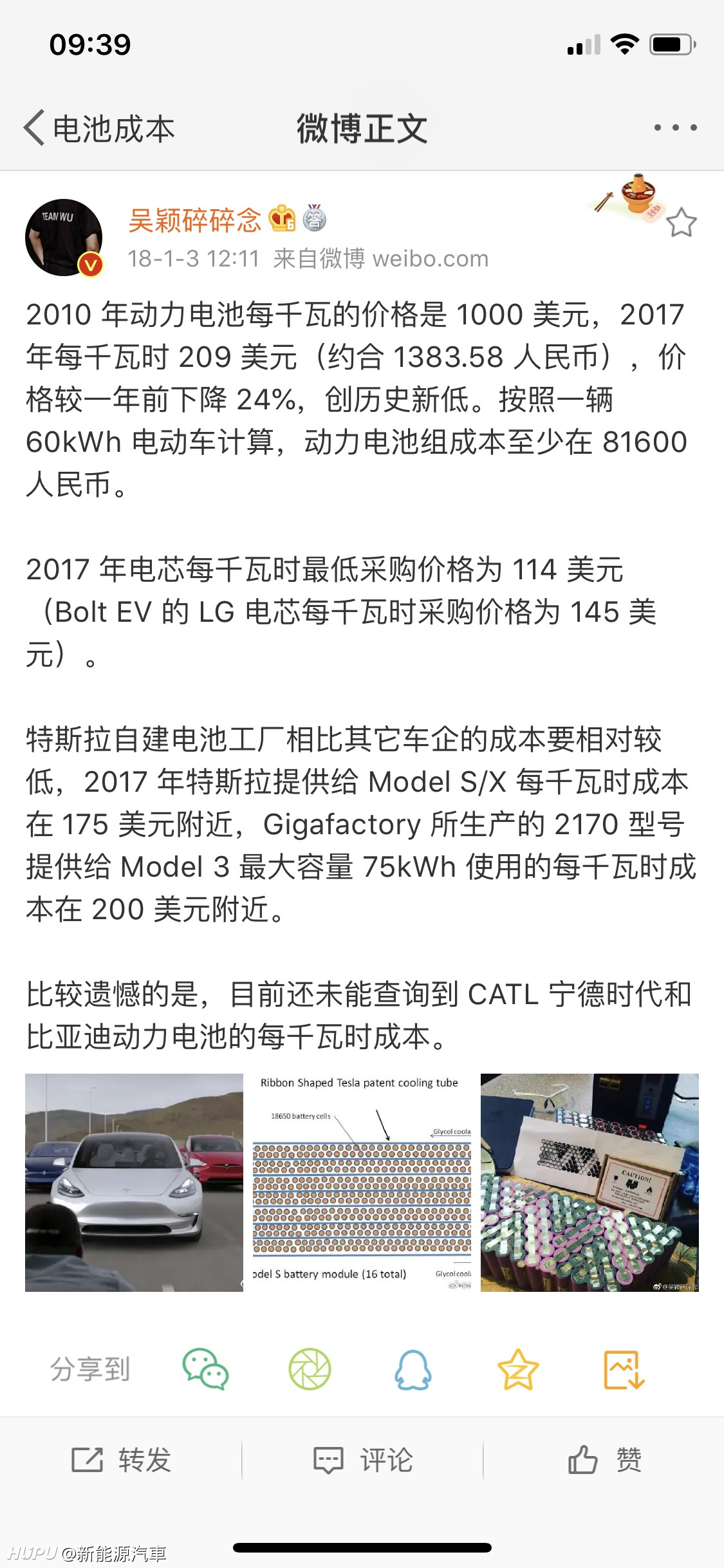Save the post as an image
Screen dimensions: 724x1568
coord(623,1369)
